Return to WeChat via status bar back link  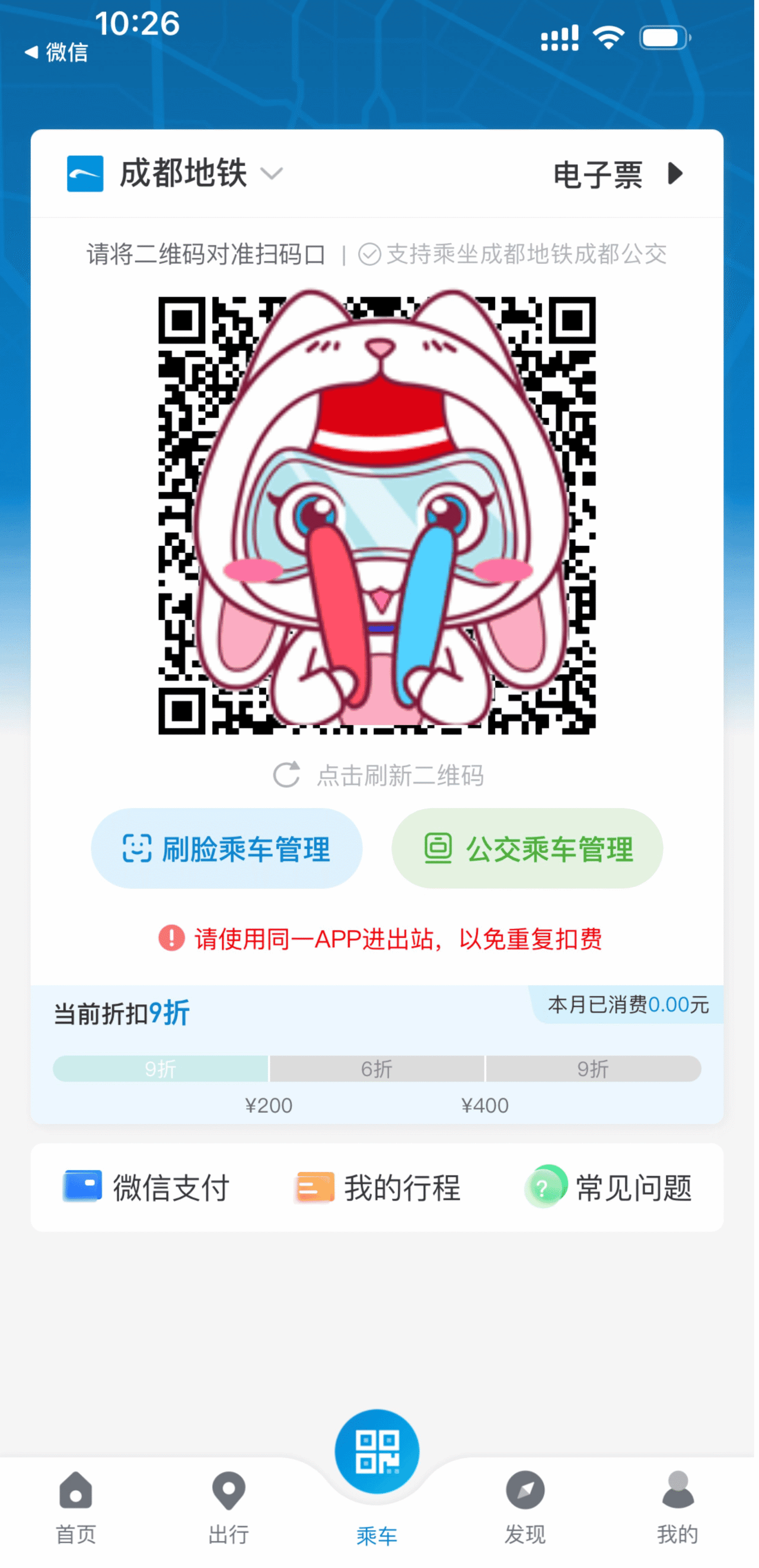pyautogui.click(x=56, y=52)
